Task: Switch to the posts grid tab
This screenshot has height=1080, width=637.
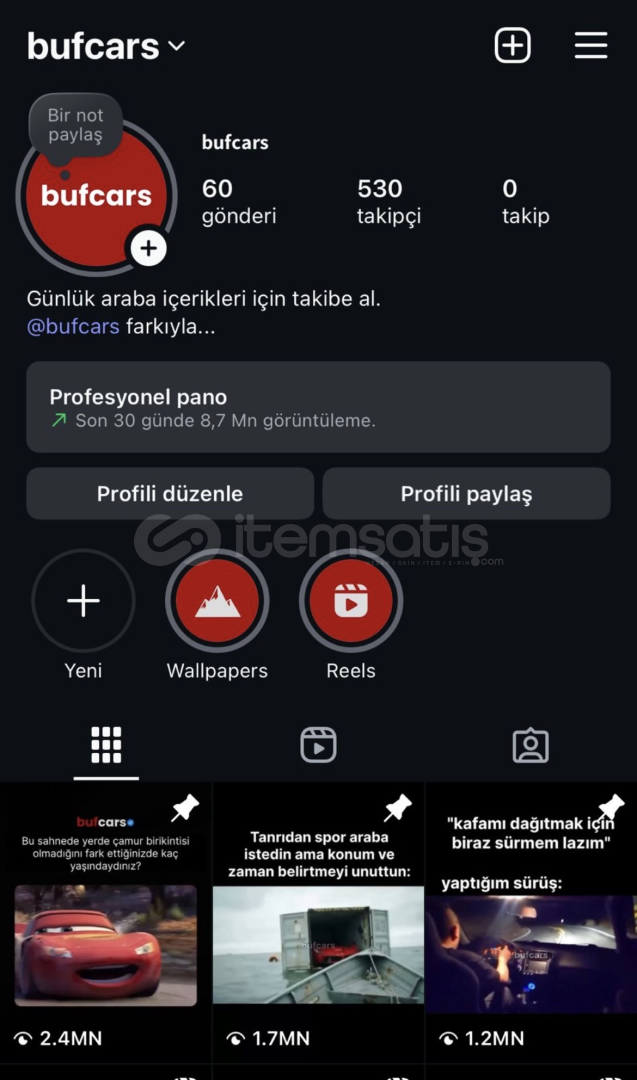Action: pos(106,745)
